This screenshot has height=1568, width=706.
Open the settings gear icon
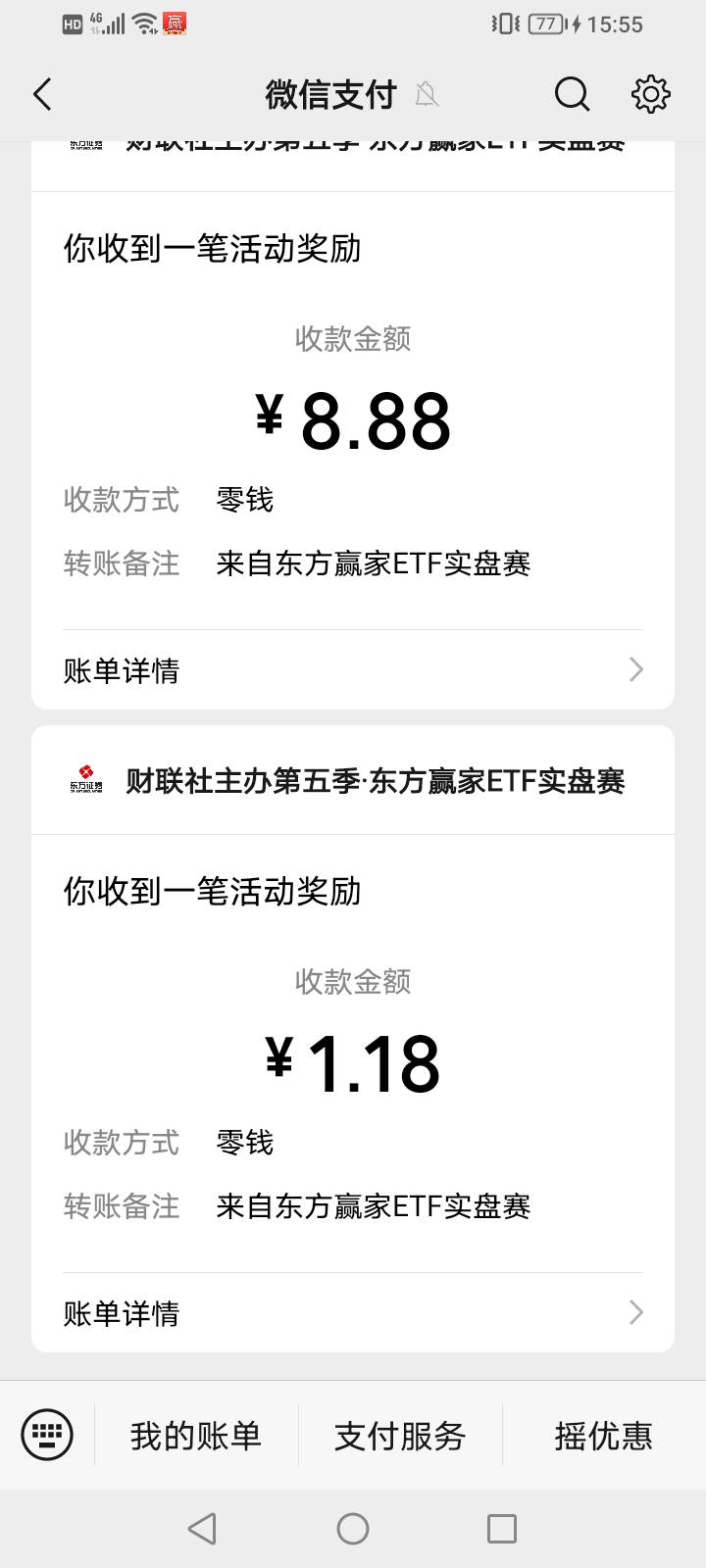[650, 94]
